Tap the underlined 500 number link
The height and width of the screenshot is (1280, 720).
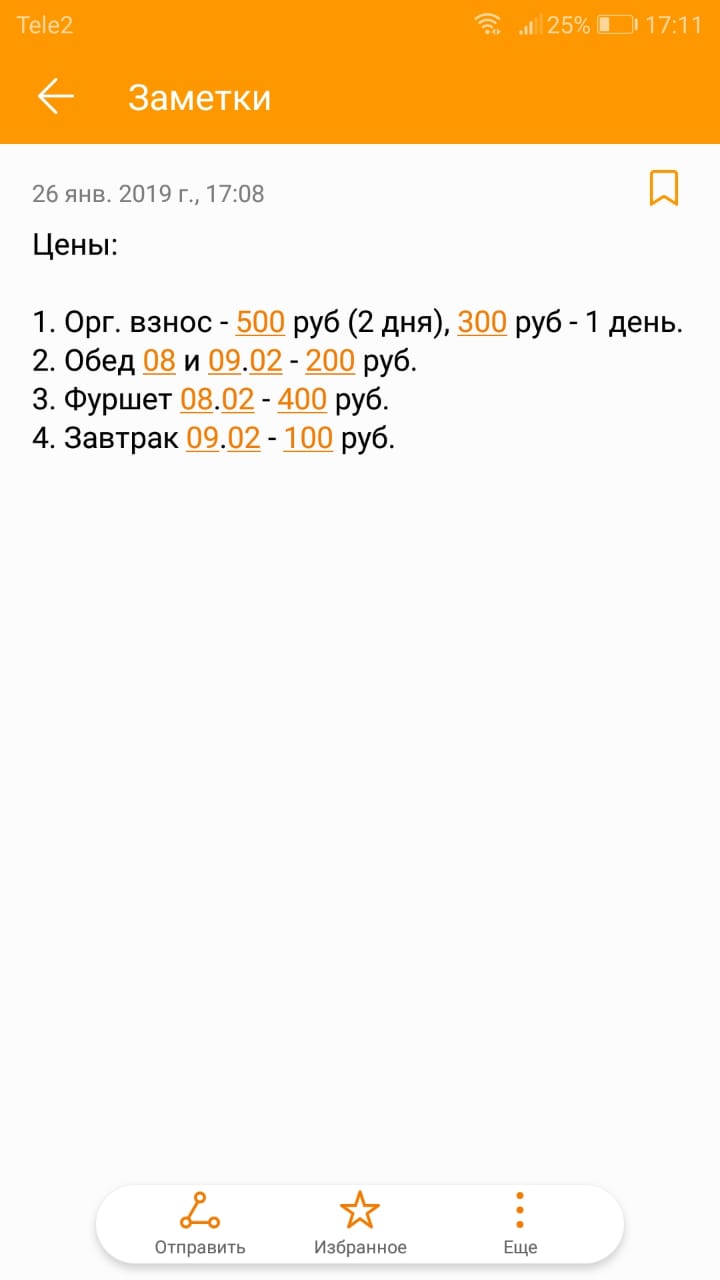(261, 322)
